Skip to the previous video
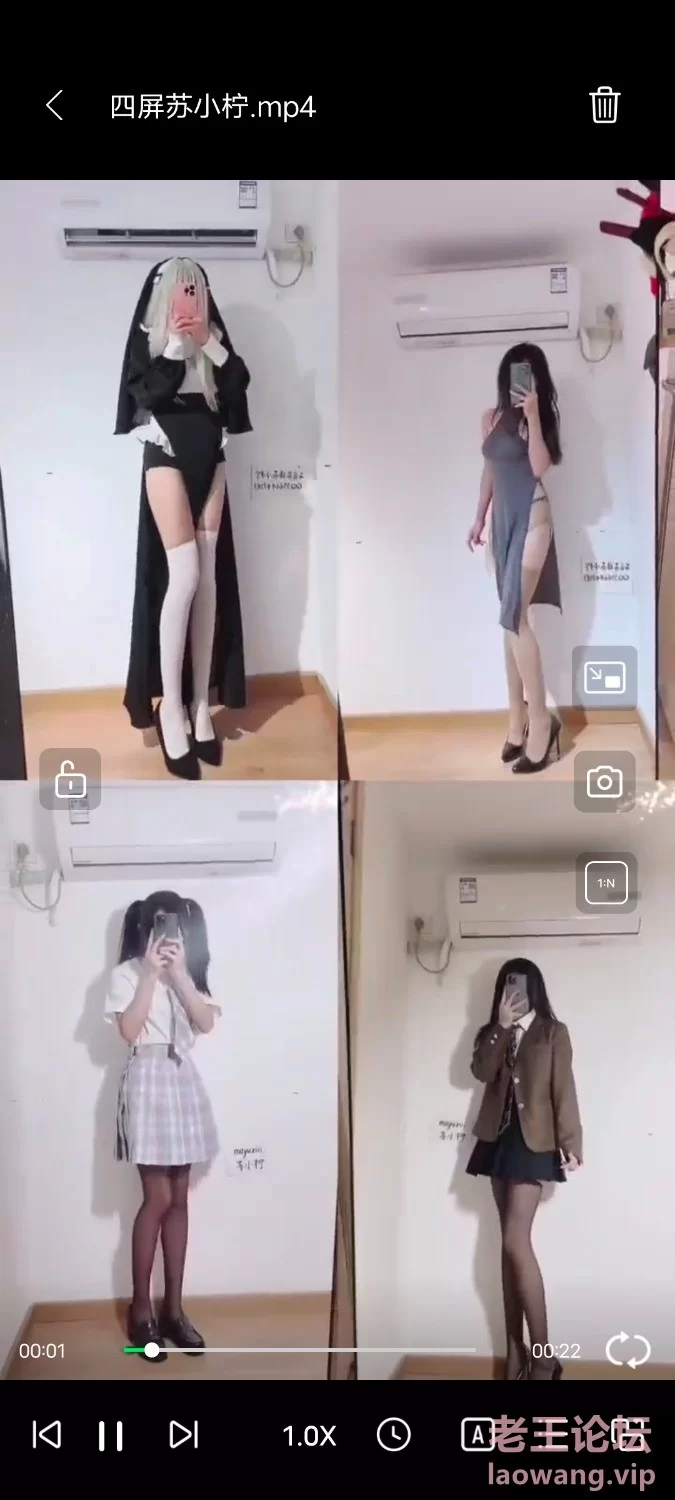The image size is (675, 1500). point(46,1435)
